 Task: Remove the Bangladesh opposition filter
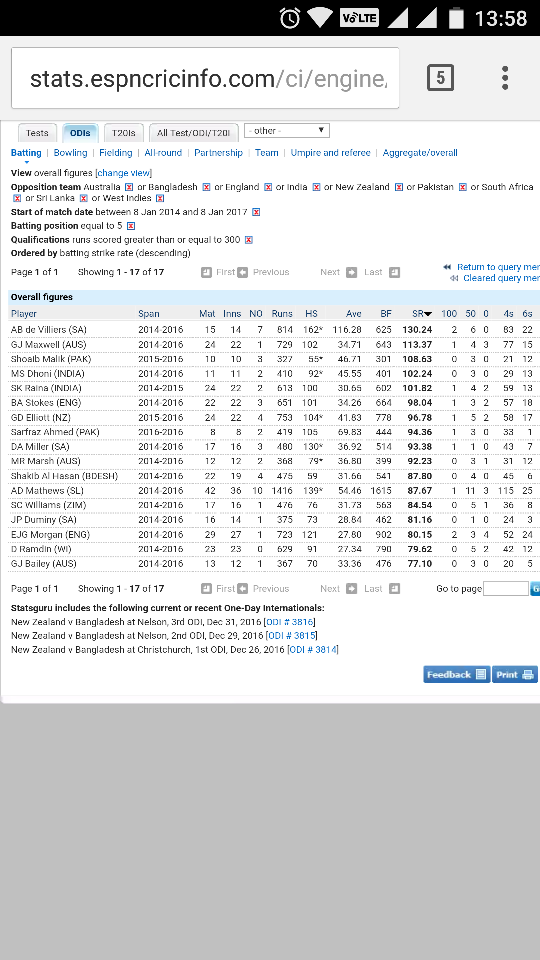206,187
